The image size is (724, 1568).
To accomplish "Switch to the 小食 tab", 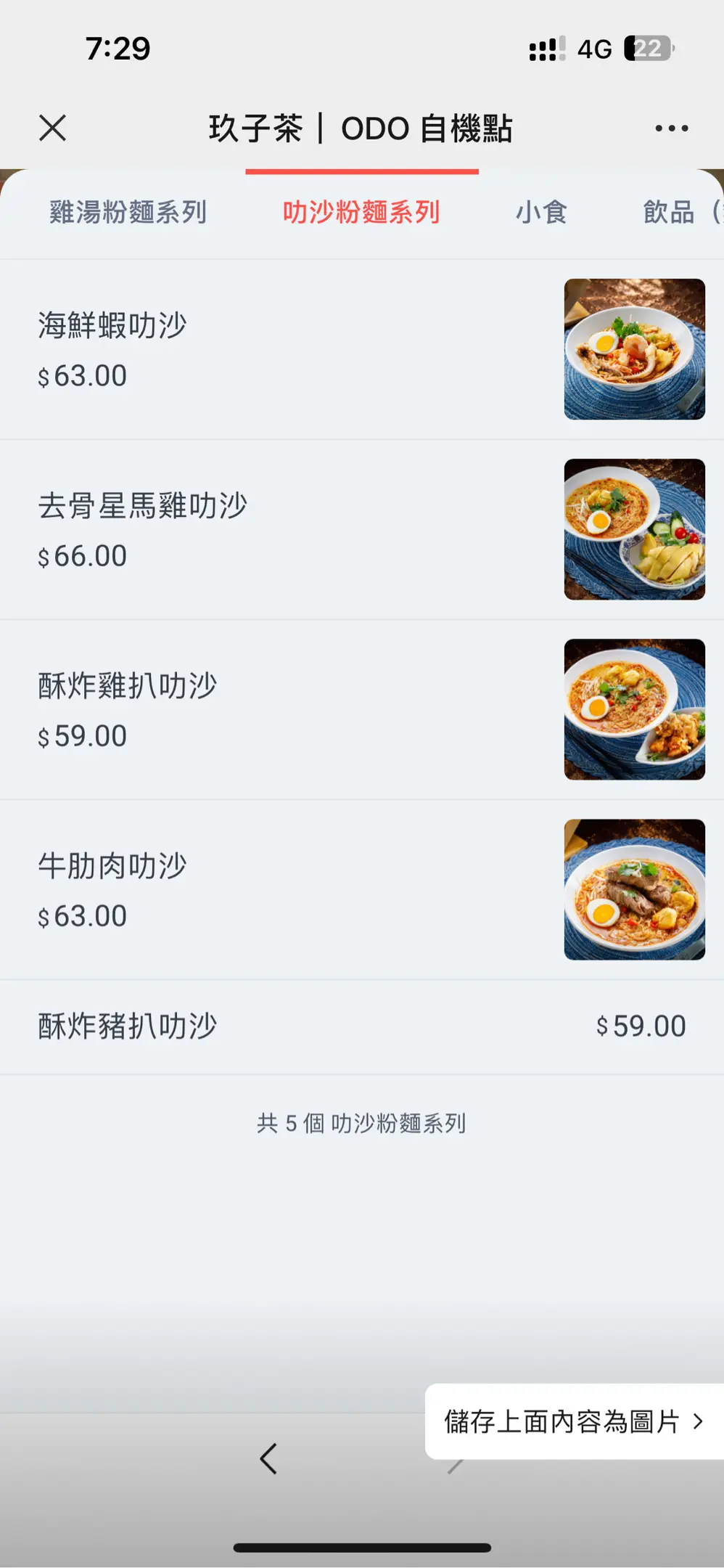I will (541, 213).
